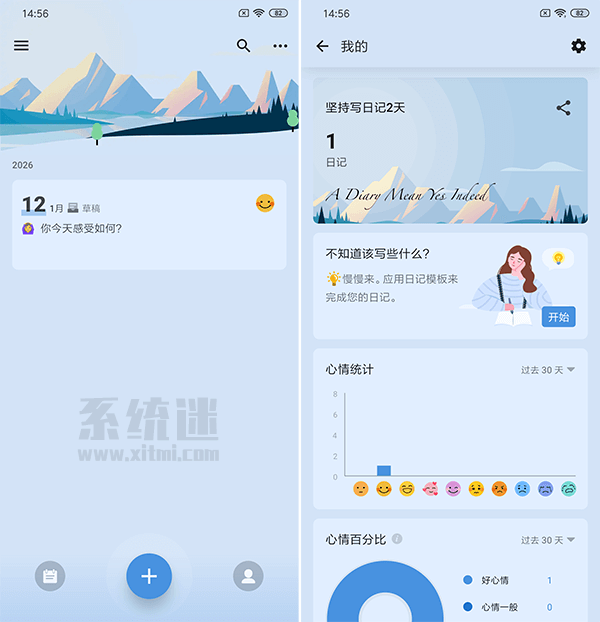
Task: Go back from the 我的 page
Action: (322, 46)
